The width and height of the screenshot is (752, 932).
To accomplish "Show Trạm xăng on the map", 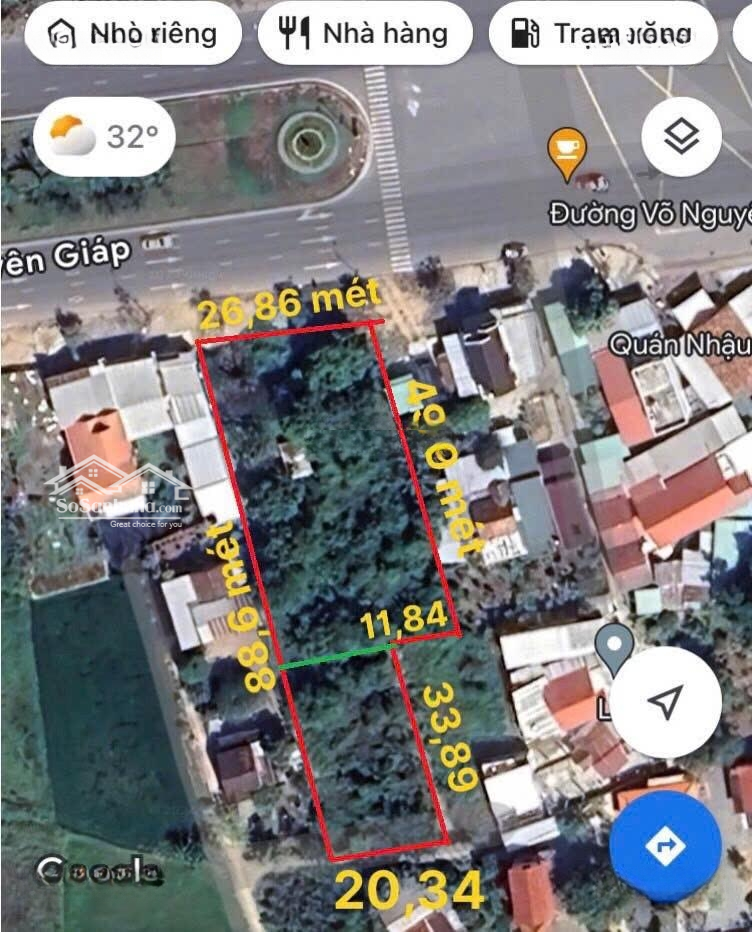I will (x=603, y=34).
